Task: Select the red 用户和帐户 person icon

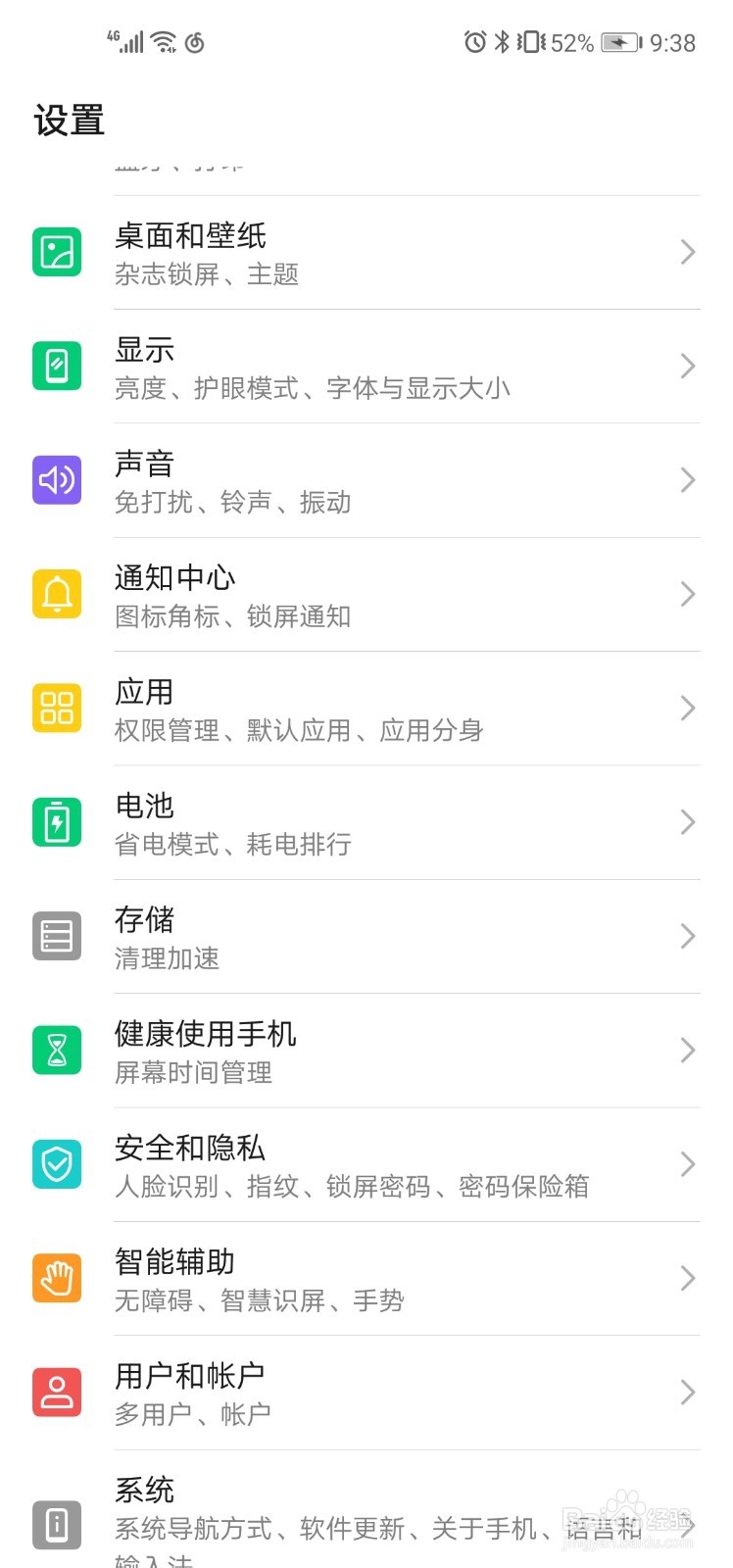Action: click(x=57, y=1392)
